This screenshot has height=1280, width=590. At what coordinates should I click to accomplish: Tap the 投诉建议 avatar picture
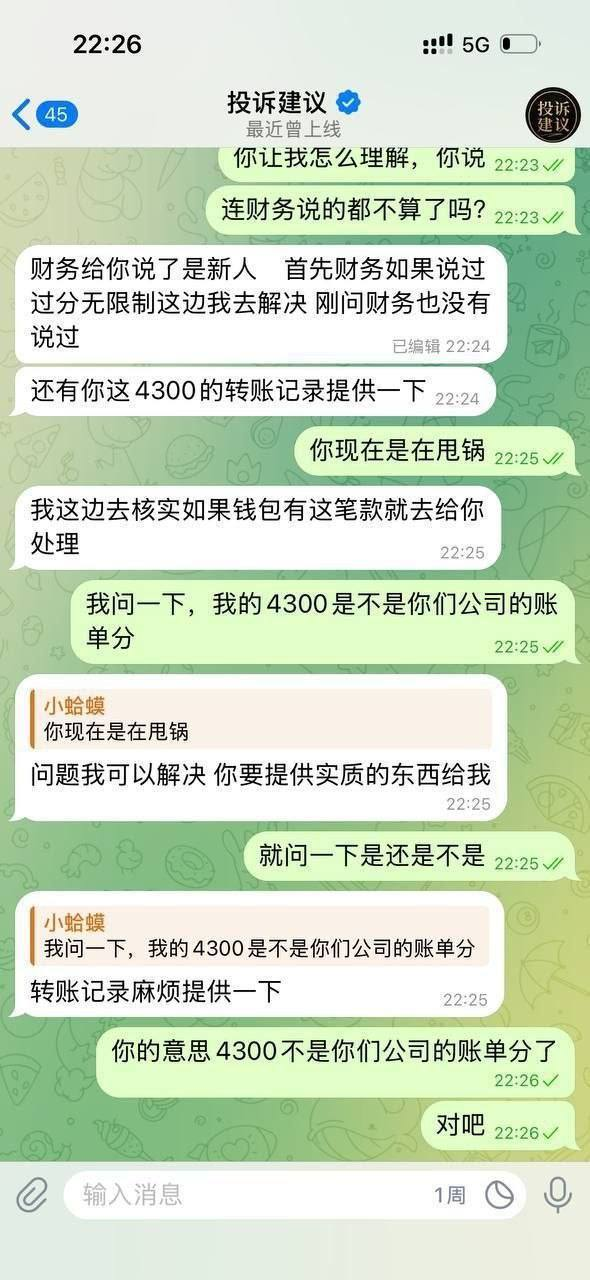(553, 115)
